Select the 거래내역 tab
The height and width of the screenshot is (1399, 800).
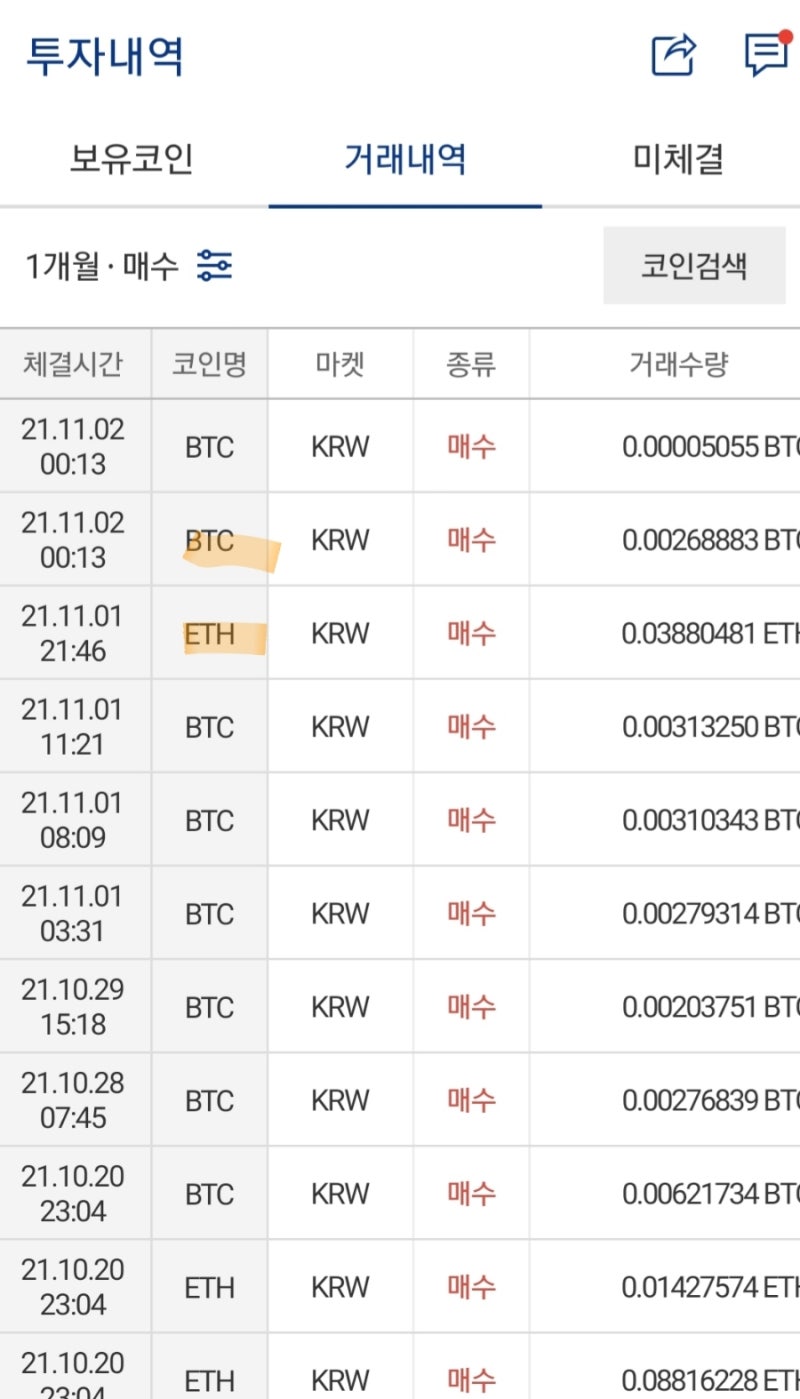click(405, 159)
